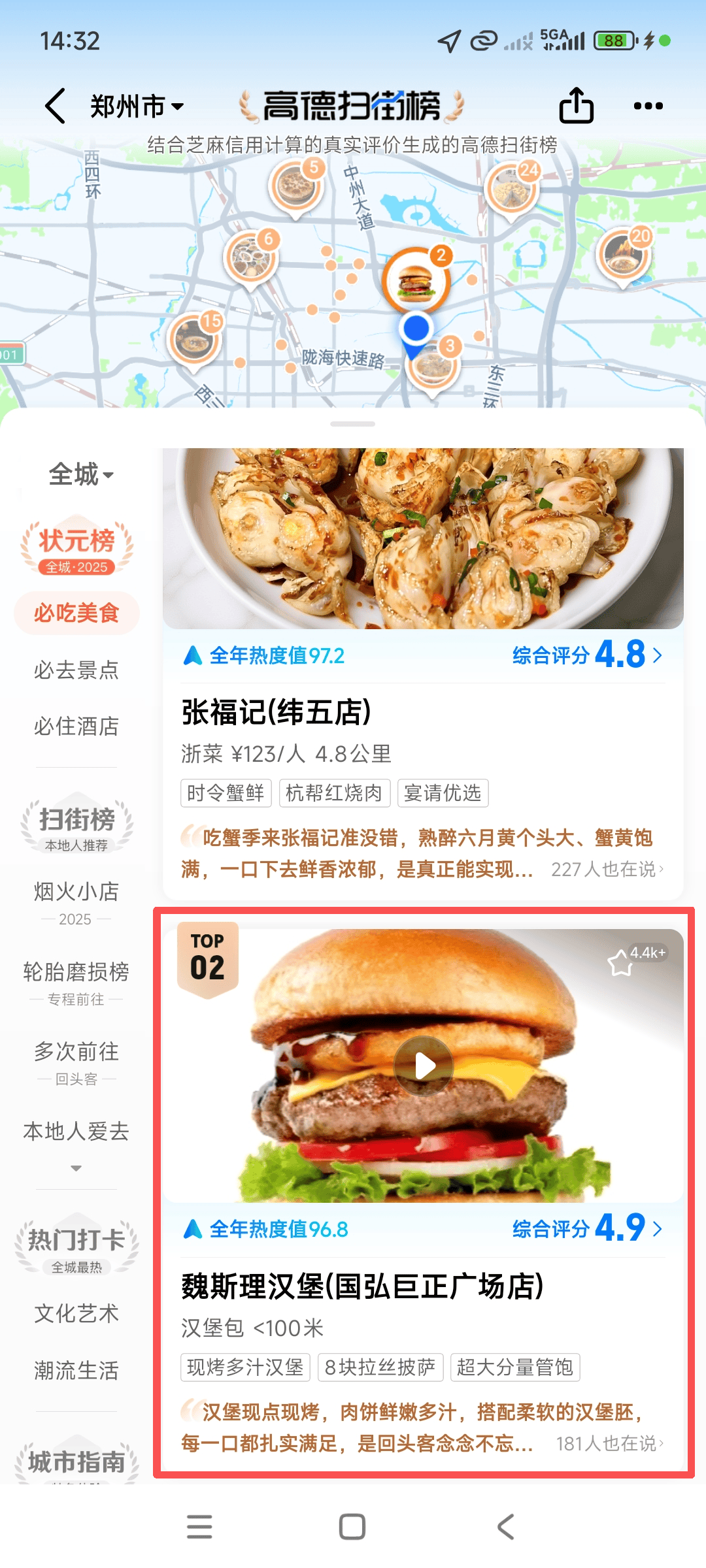
Task: Open system recent apps menu
Action: pyautogui.click(x=199, y=1527)
